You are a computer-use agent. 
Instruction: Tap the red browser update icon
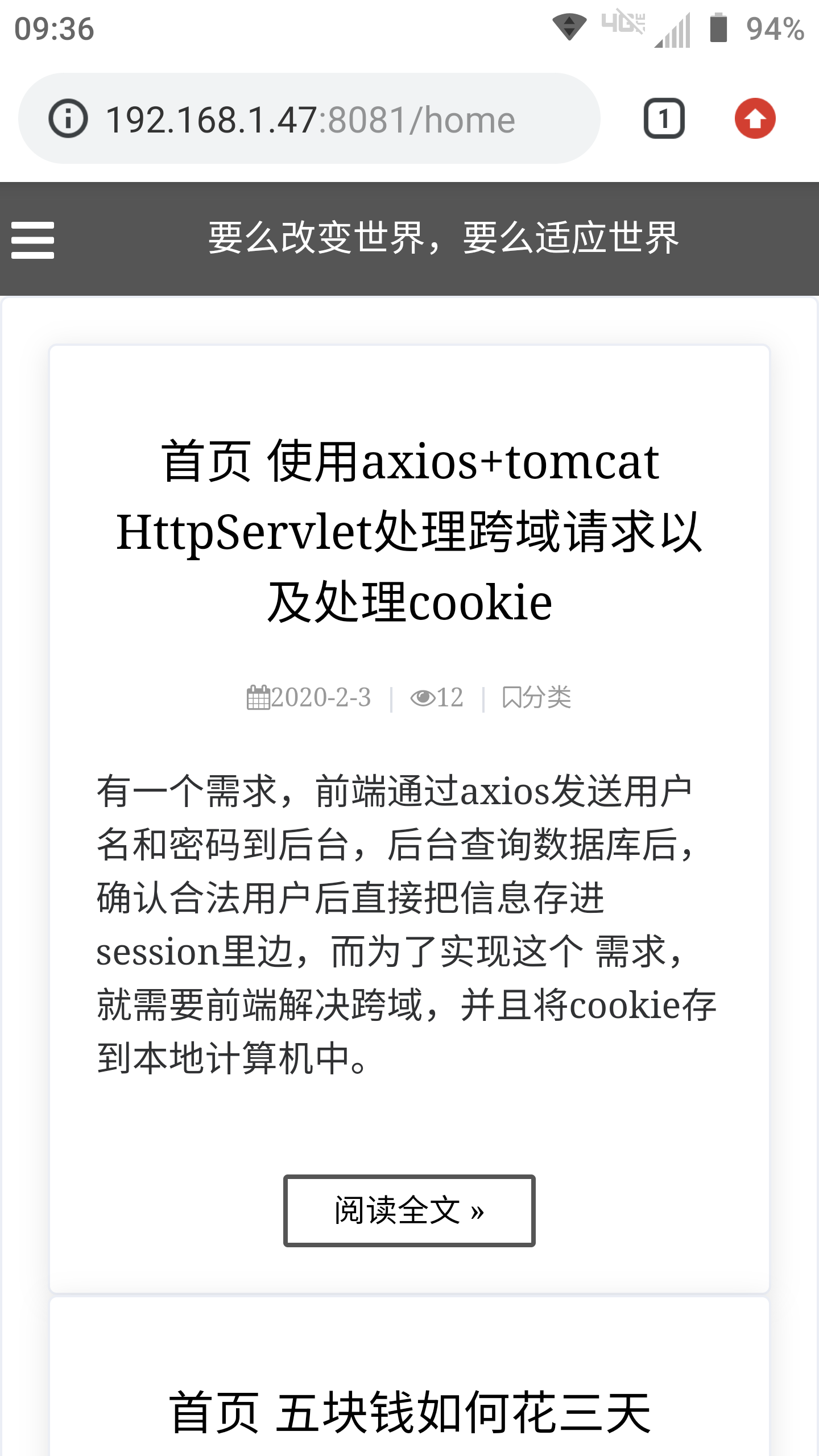coord(755,119)
